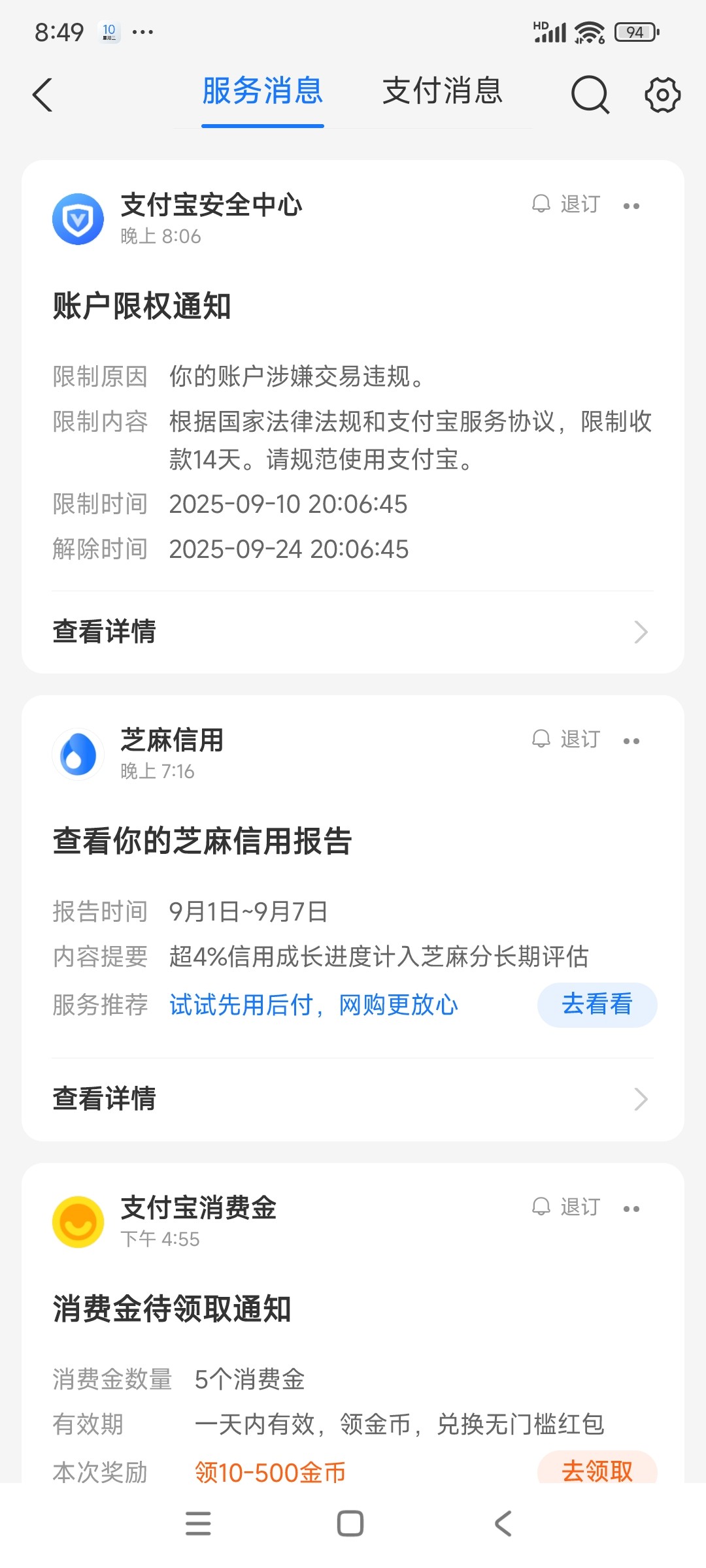Open more options for 芝麻信用
The height and width of the screenshot is (1568, 706).
[x=631, y=742]
